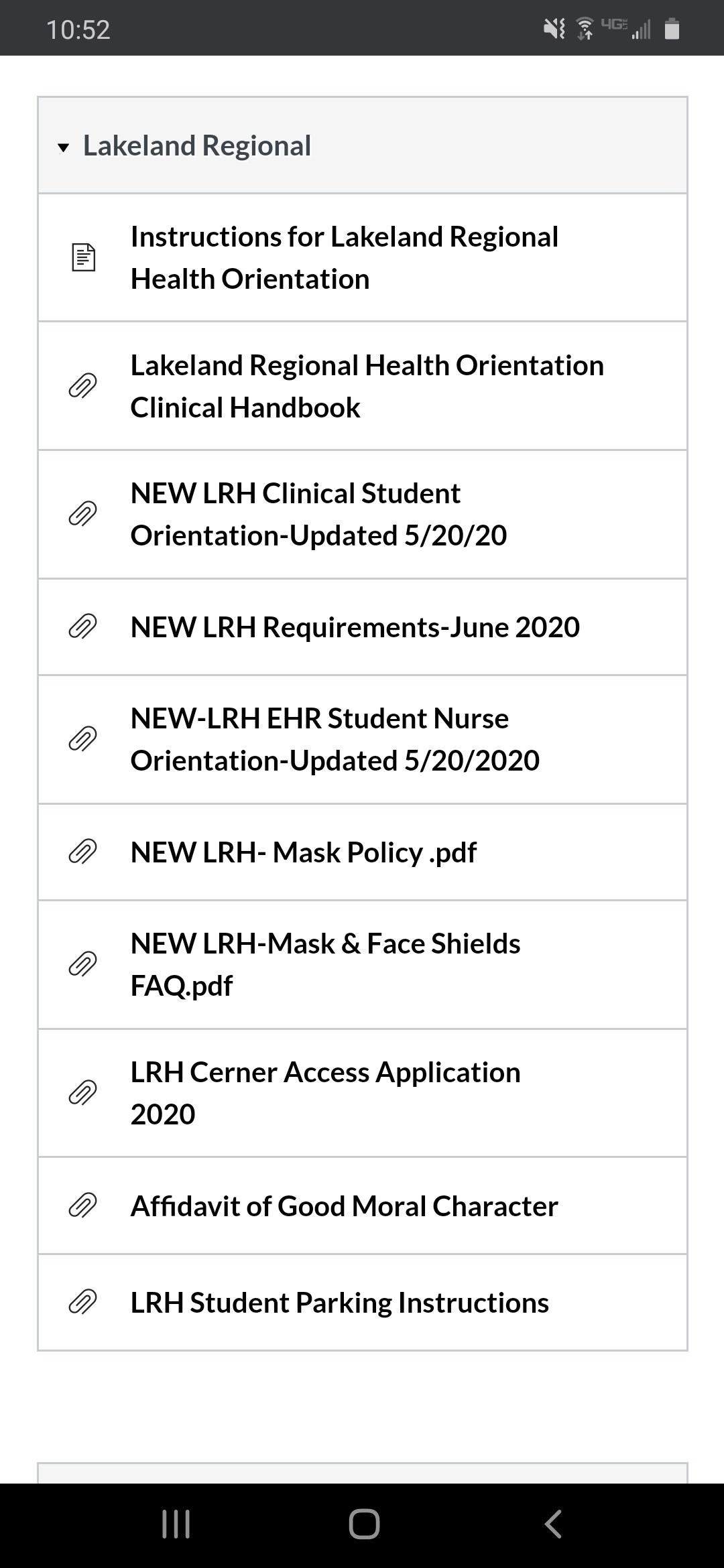Open LRH Cerner Access Application 2020
Viewport: 724px width, 1568px height.
point(363,1094)
